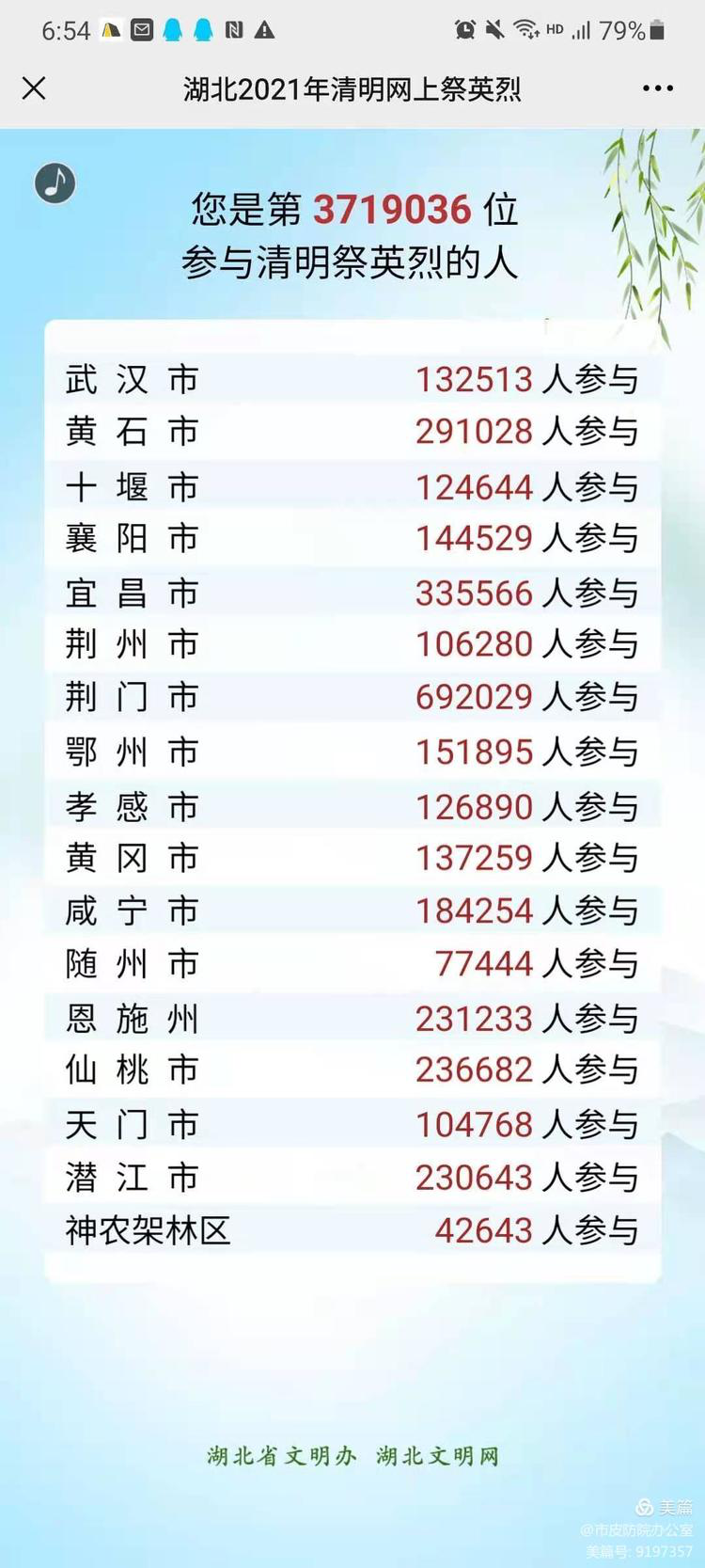
Task: Close the webpage with the X button
Action: (34, 88)
